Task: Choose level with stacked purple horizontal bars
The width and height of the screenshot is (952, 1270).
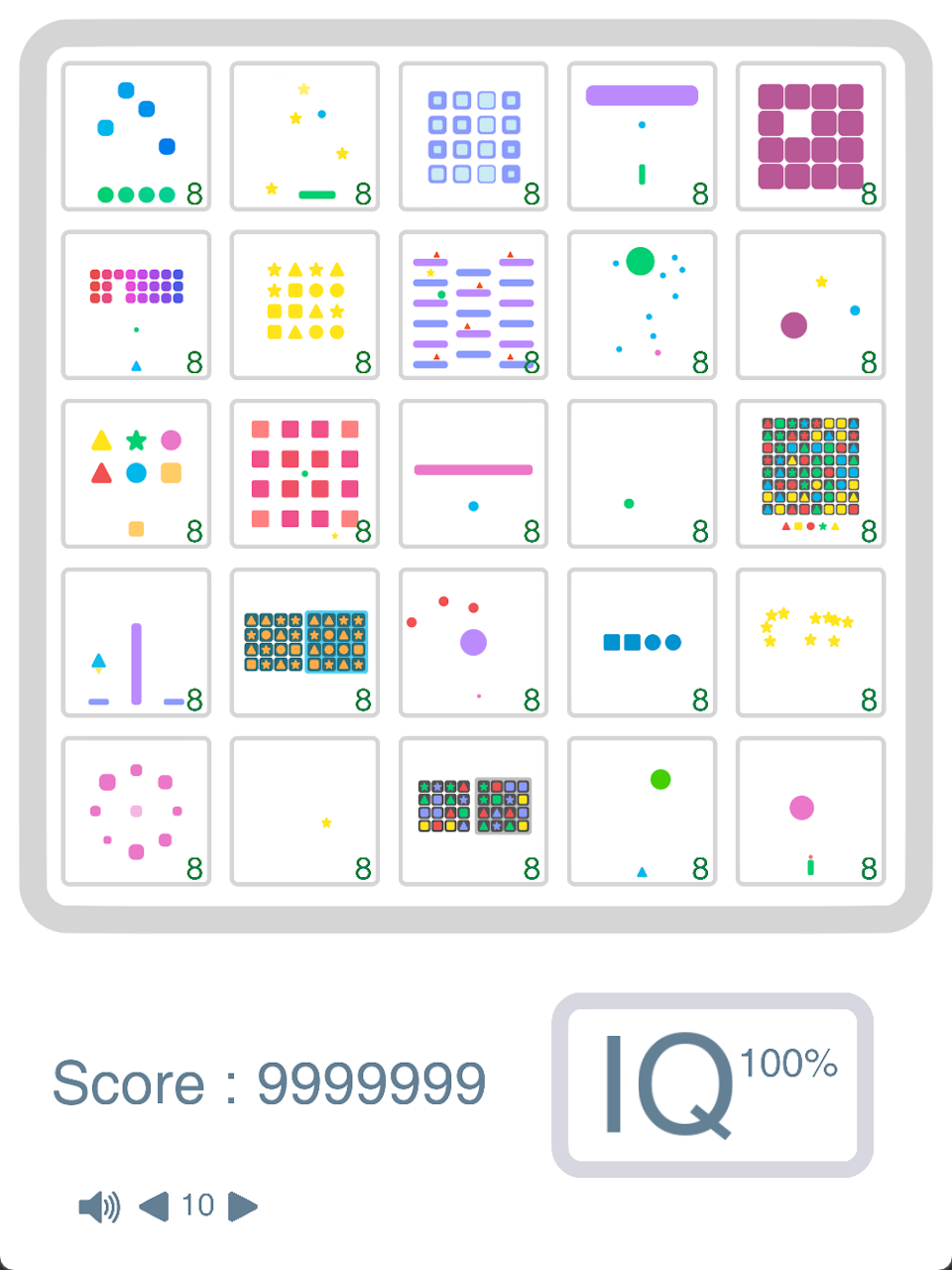Action: click(473, 306)
